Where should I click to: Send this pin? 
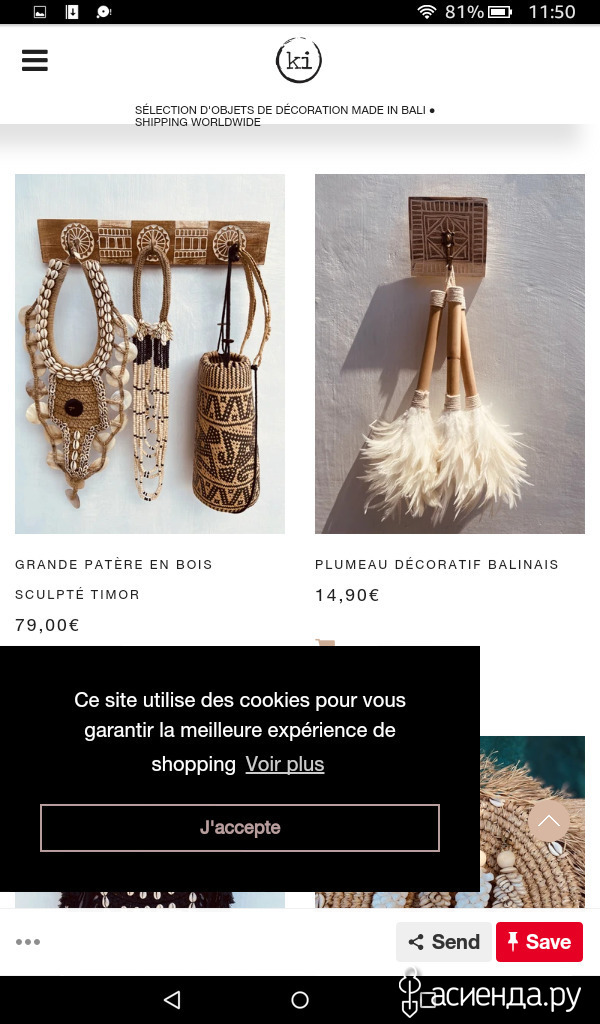444,942
